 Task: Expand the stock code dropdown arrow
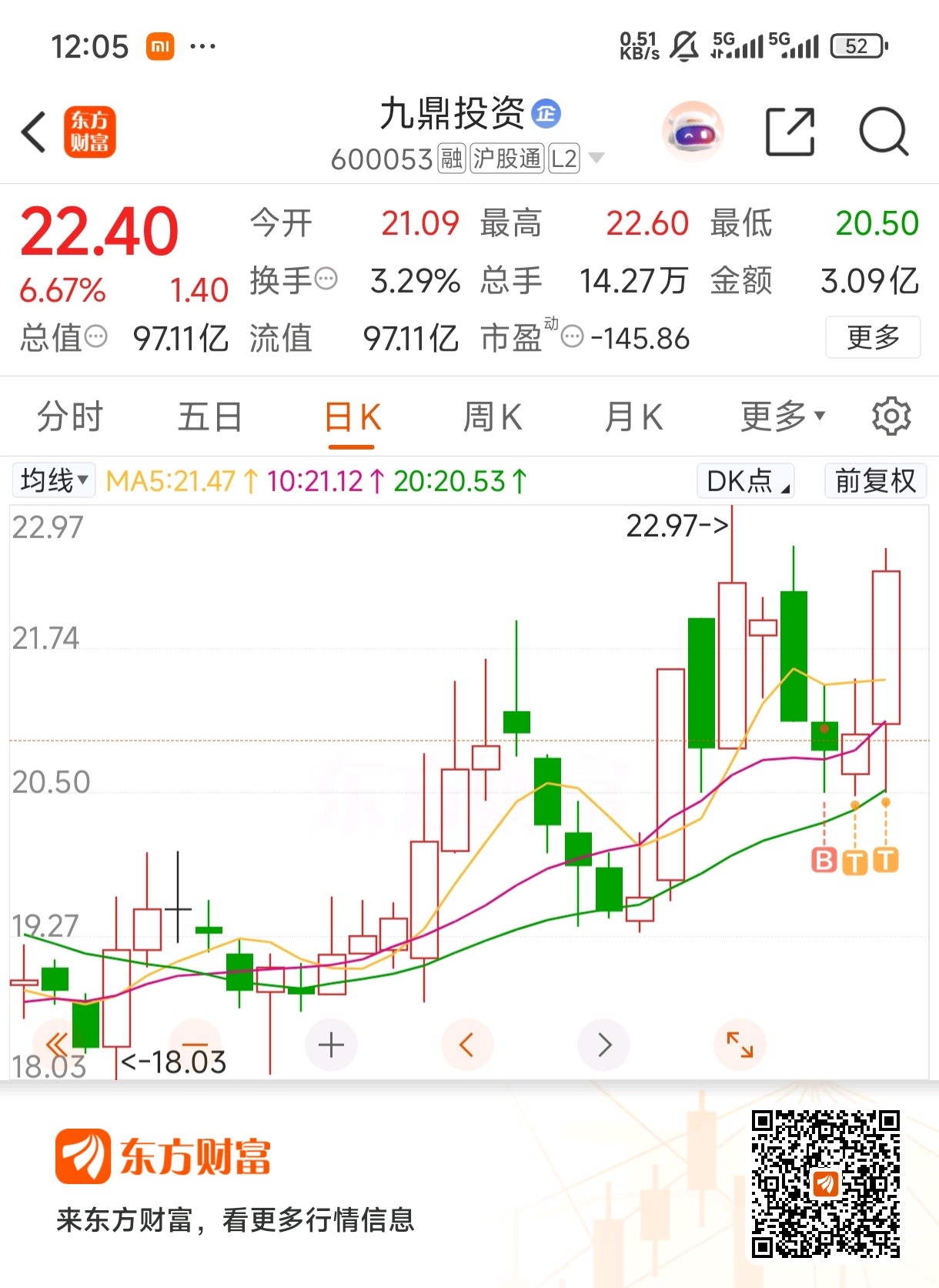click(596, 159)
